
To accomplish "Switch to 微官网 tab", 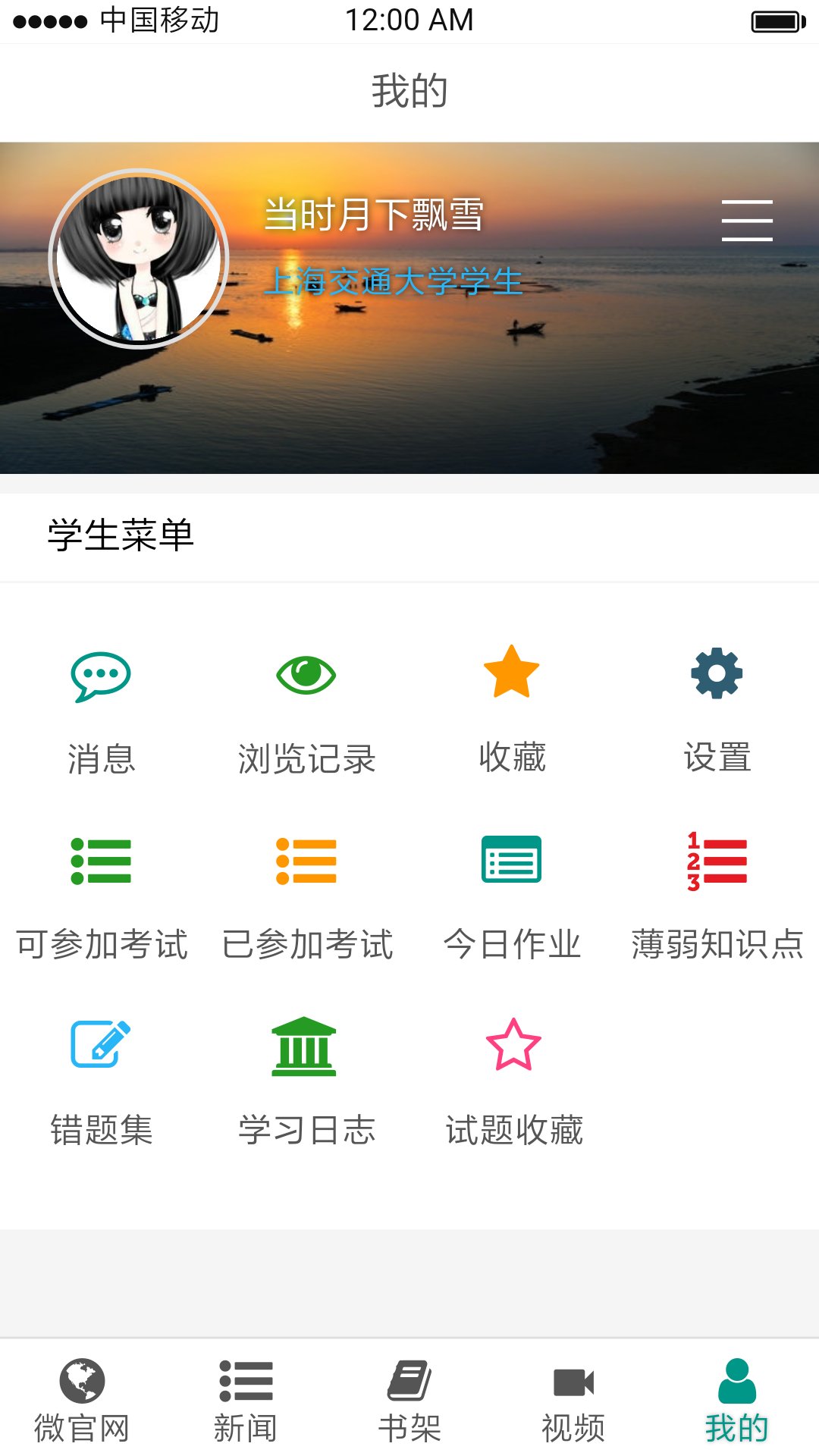I will 82,1403.
